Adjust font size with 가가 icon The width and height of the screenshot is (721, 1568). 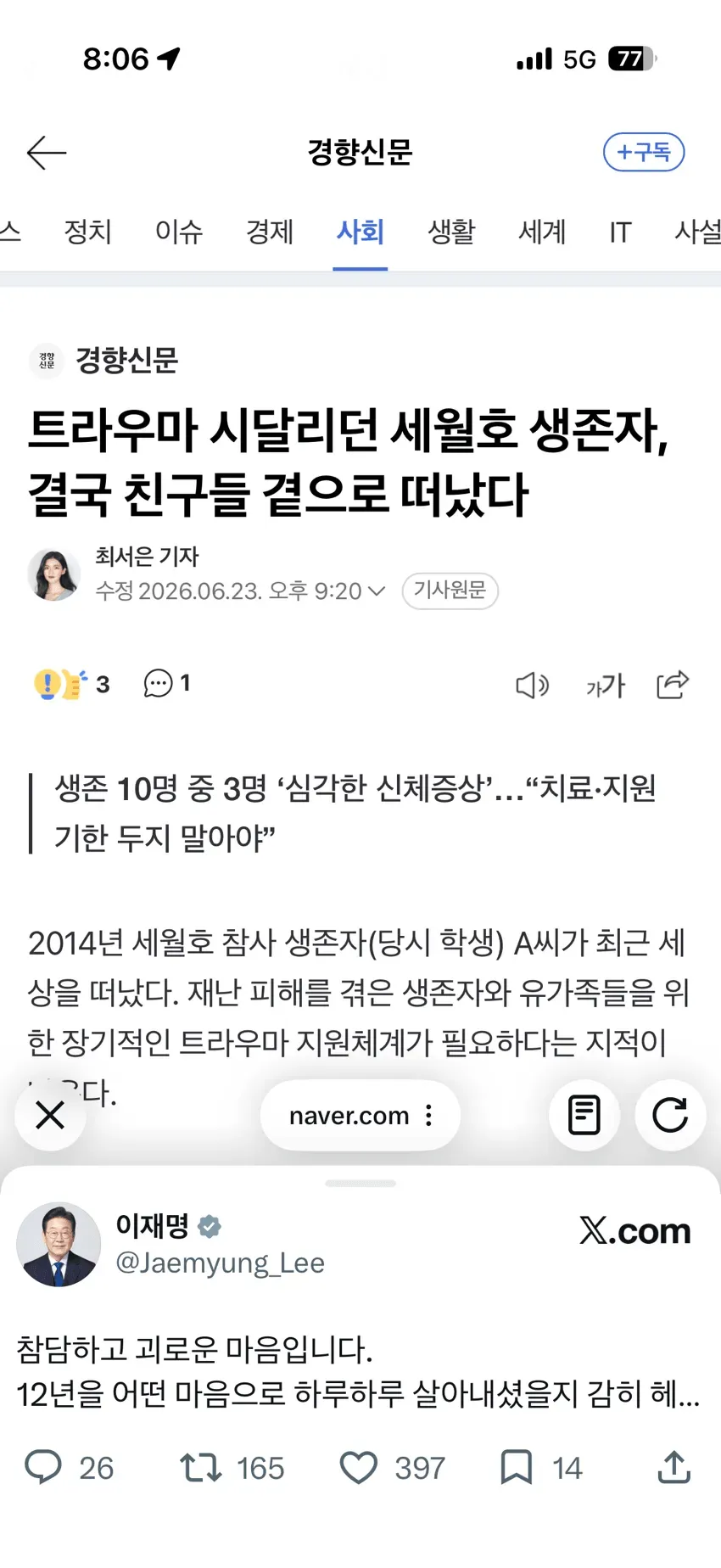tap(605, 685)
